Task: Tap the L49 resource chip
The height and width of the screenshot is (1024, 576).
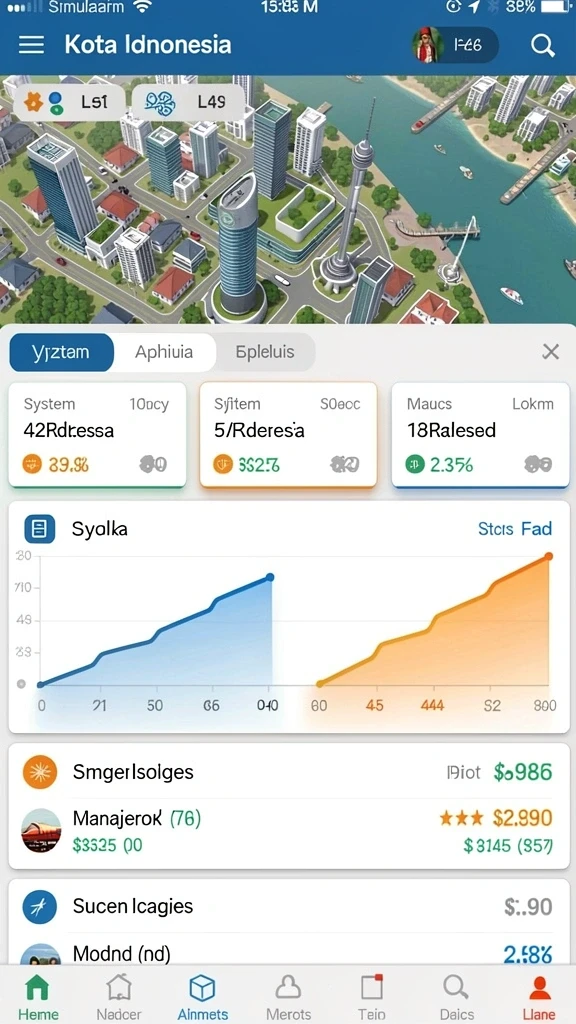Action: click(189, 102)
